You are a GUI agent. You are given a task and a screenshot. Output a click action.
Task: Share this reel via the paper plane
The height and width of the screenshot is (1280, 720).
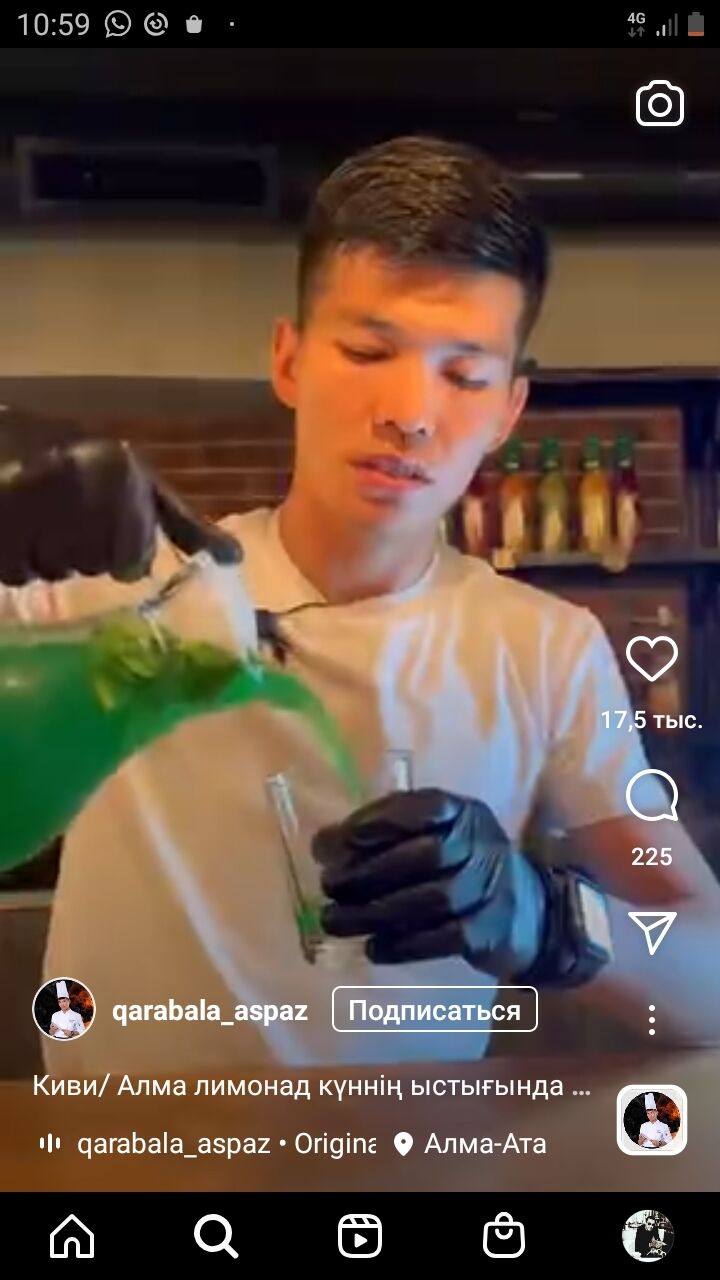(x=651, y=932)
